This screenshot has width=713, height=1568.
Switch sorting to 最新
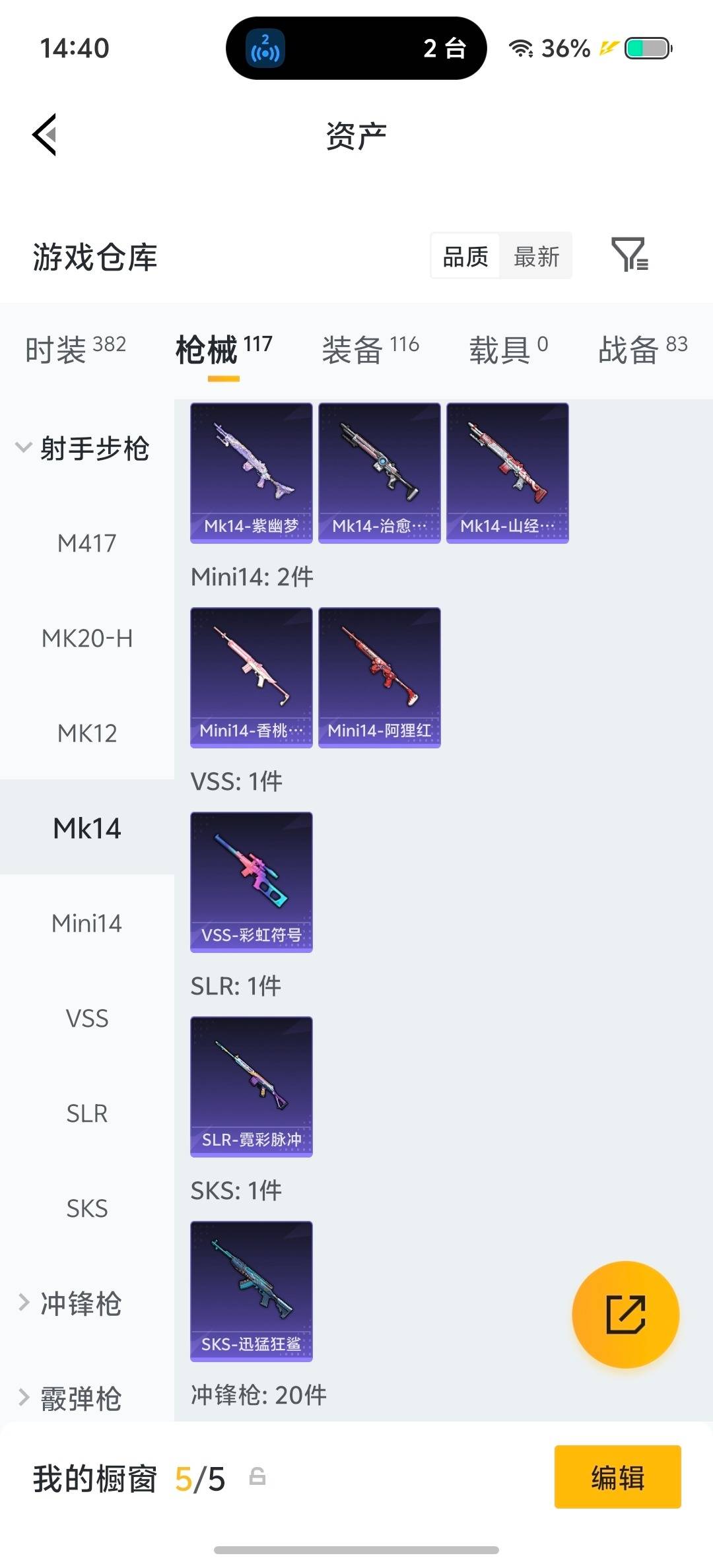tap(537, 256)
